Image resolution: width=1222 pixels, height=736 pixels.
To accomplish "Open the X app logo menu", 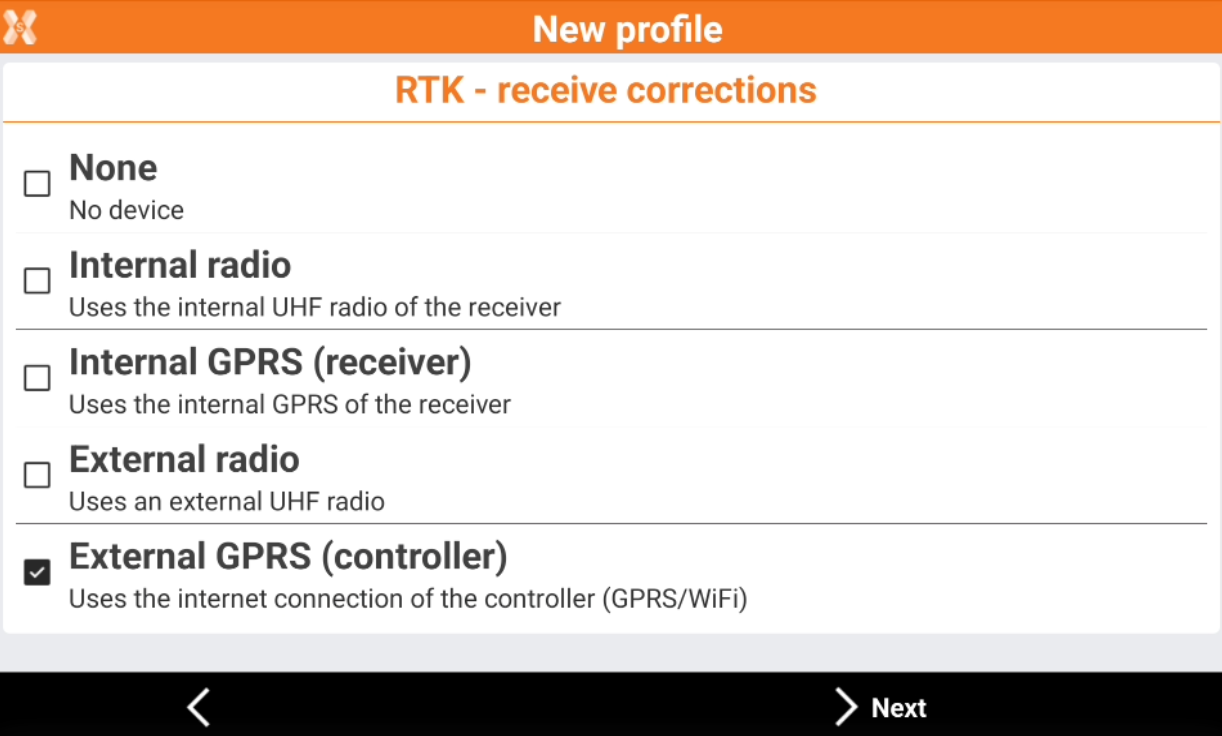I will click(x=20, y=26).
